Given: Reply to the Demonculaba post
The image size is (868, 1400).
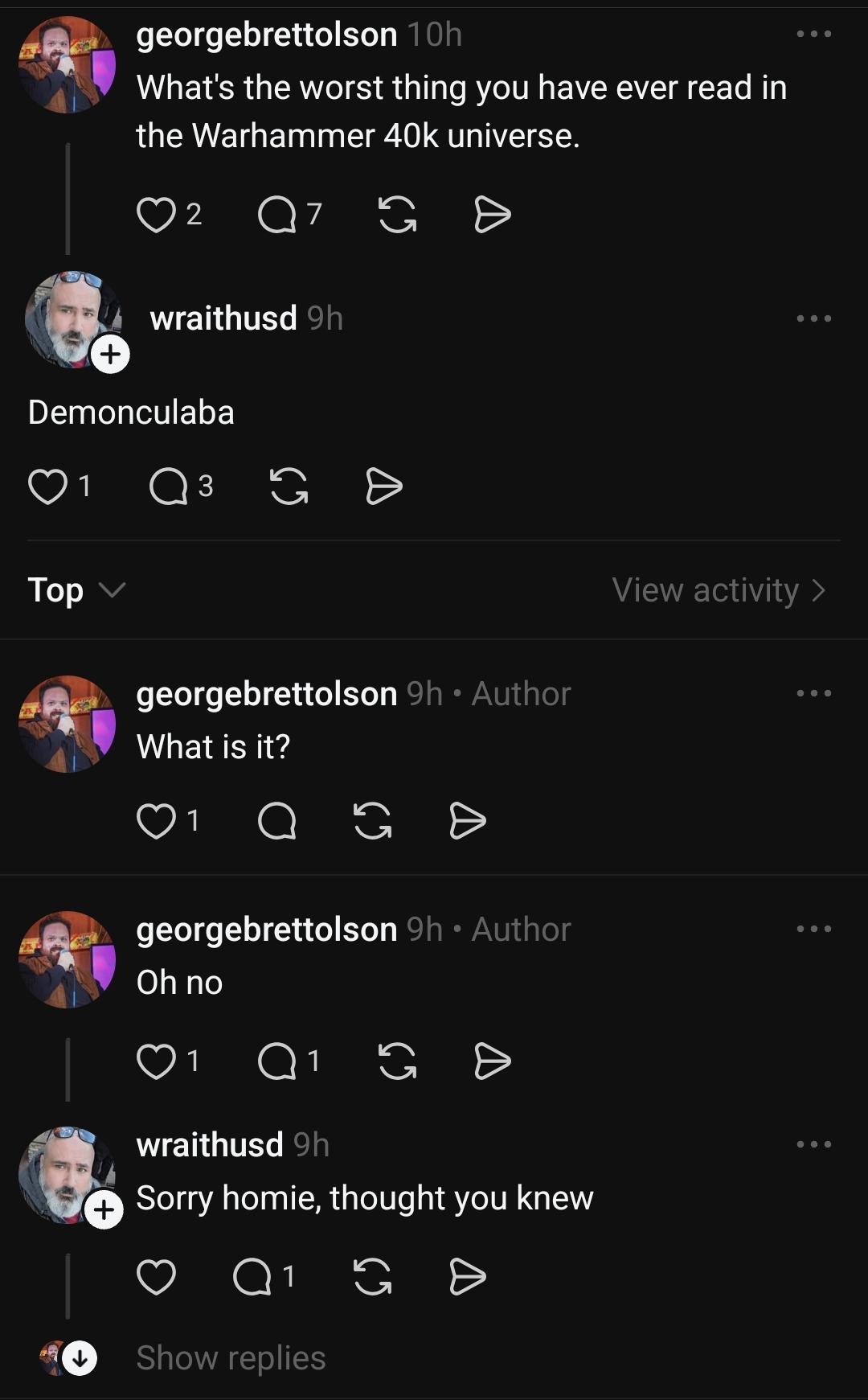Looking at the screenshot, I should pyautogui.click(x=169, y=487).
